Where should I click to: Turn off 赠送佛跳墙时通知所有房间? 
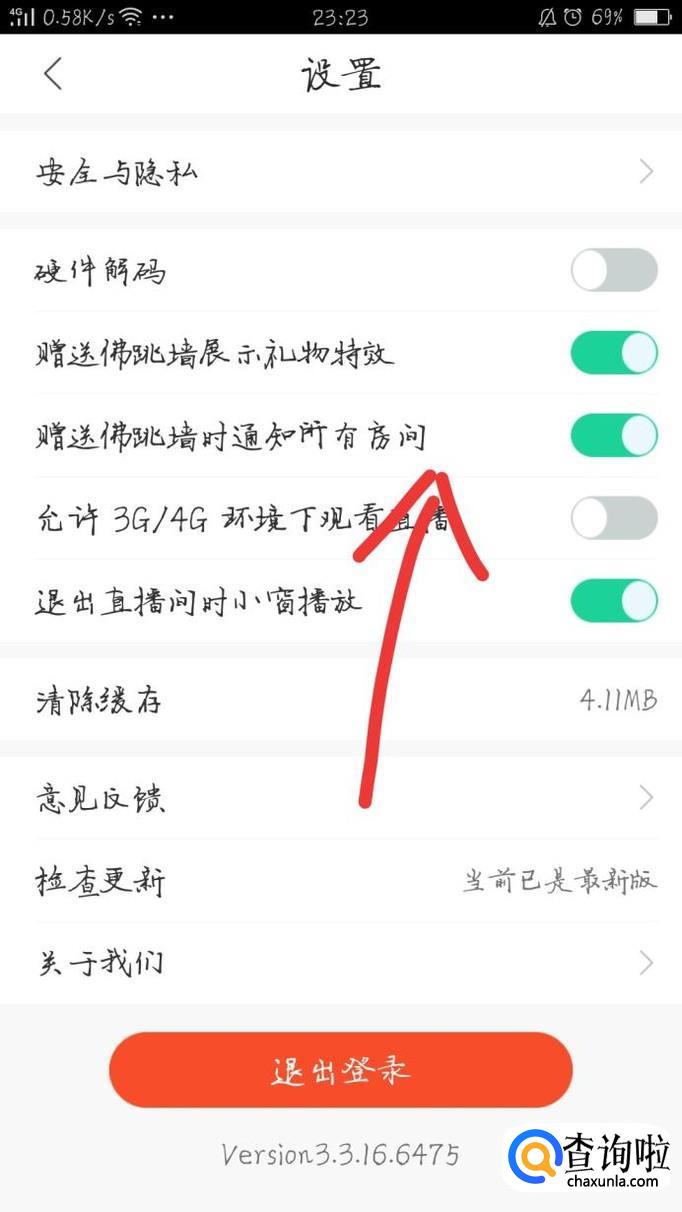point(614,435)
